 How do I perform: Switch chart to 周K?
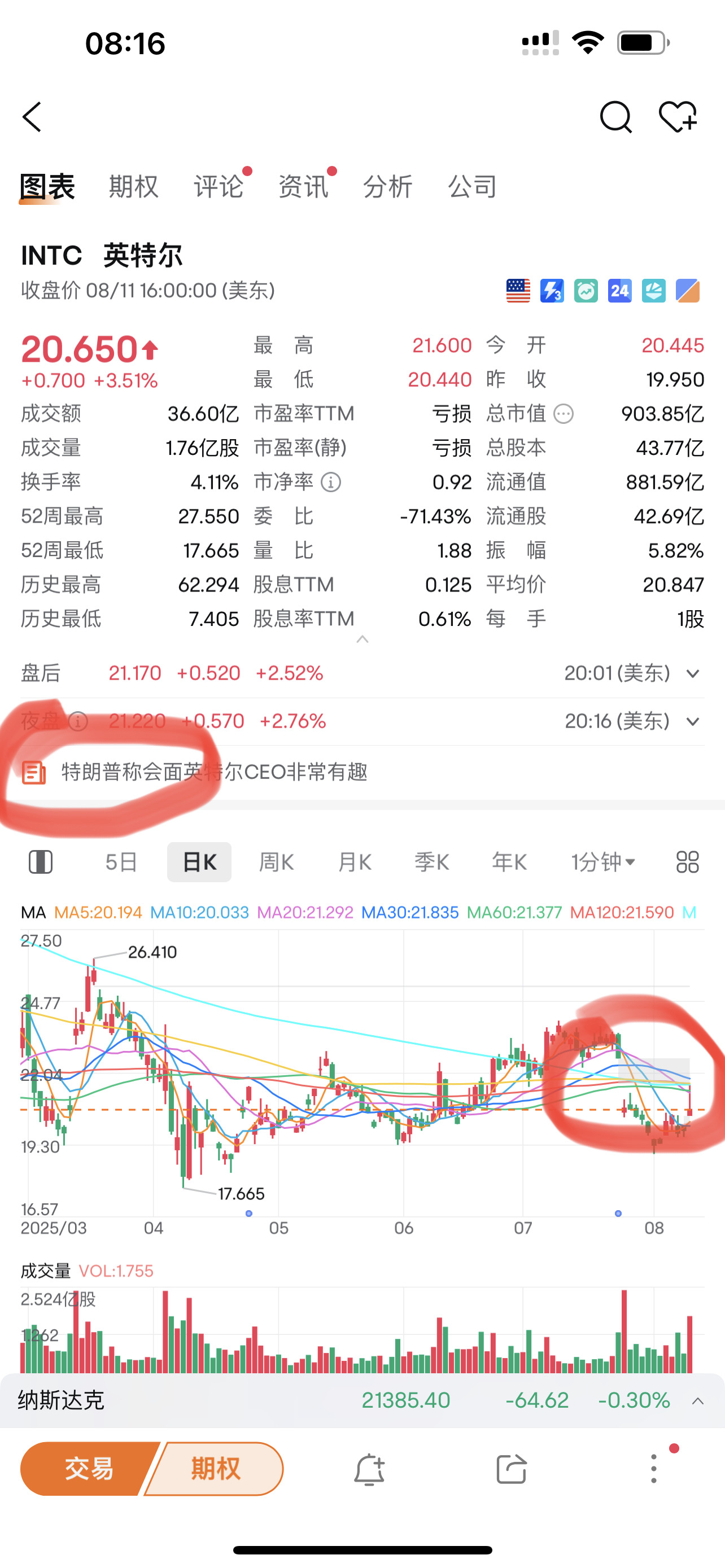pyautogui.click(x=276, y=862)
